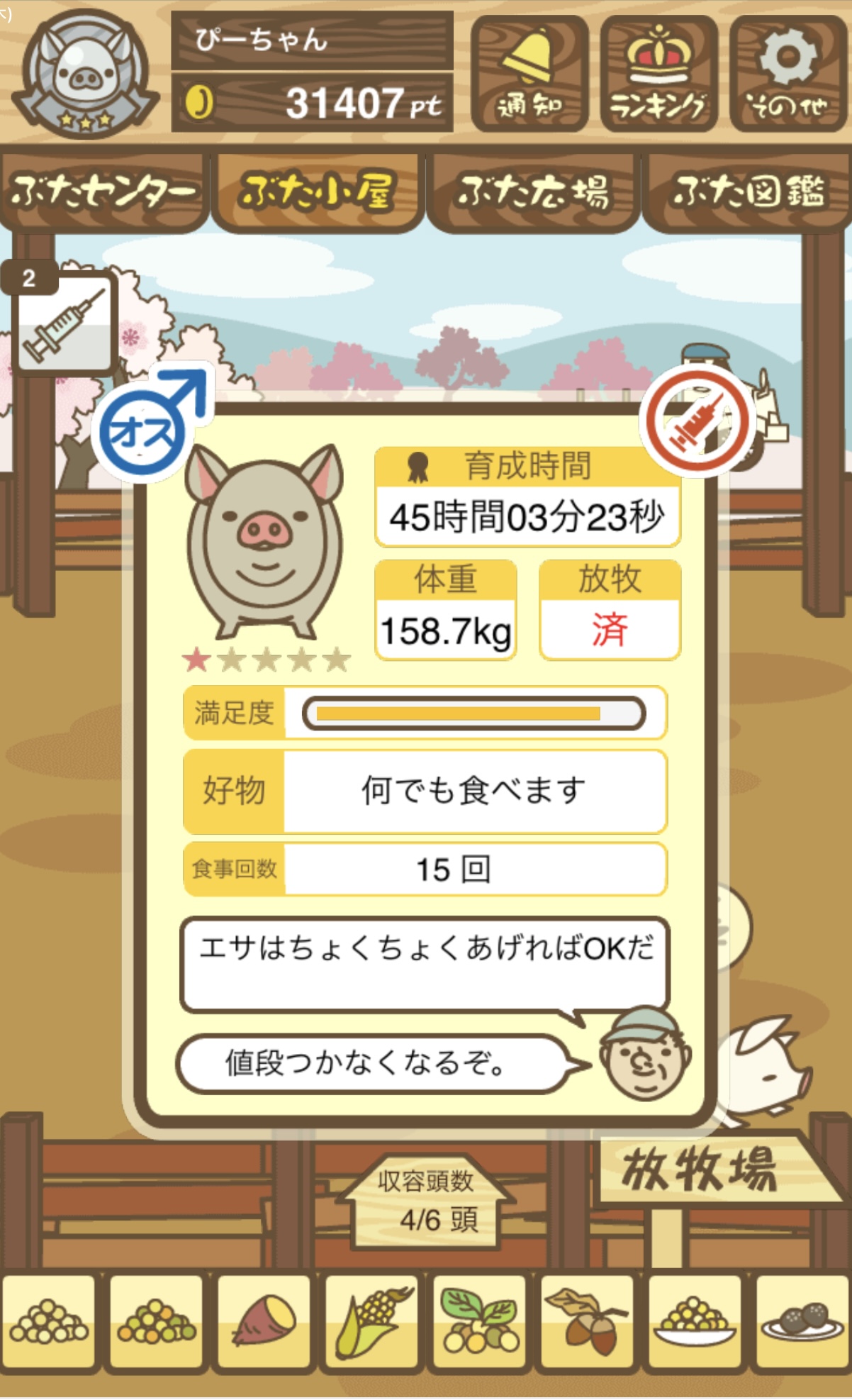Select the corn feed
852x1400 pixels.
click(x=372, y=1322)
